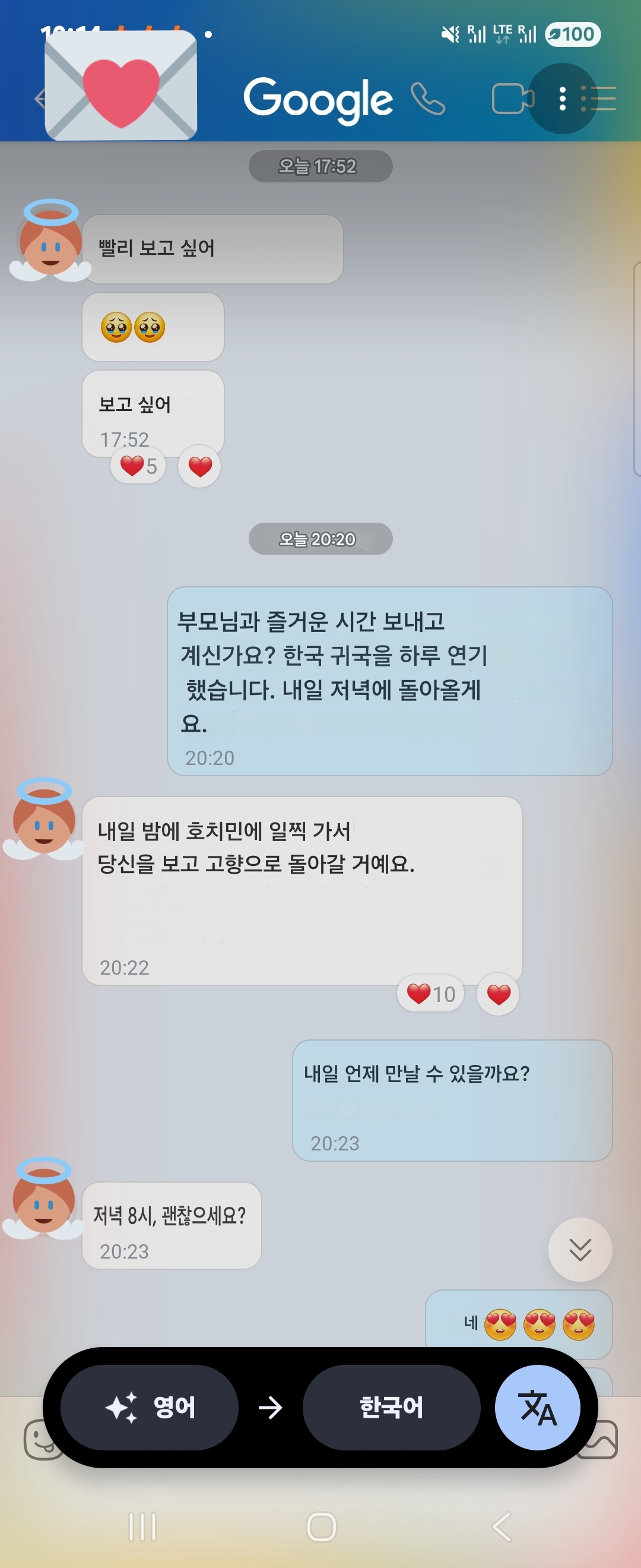Image resolution: width=641 pixels, height=1568 pixels.
Task: Jump to latest messages with the down chevron
Action: 580,1250
